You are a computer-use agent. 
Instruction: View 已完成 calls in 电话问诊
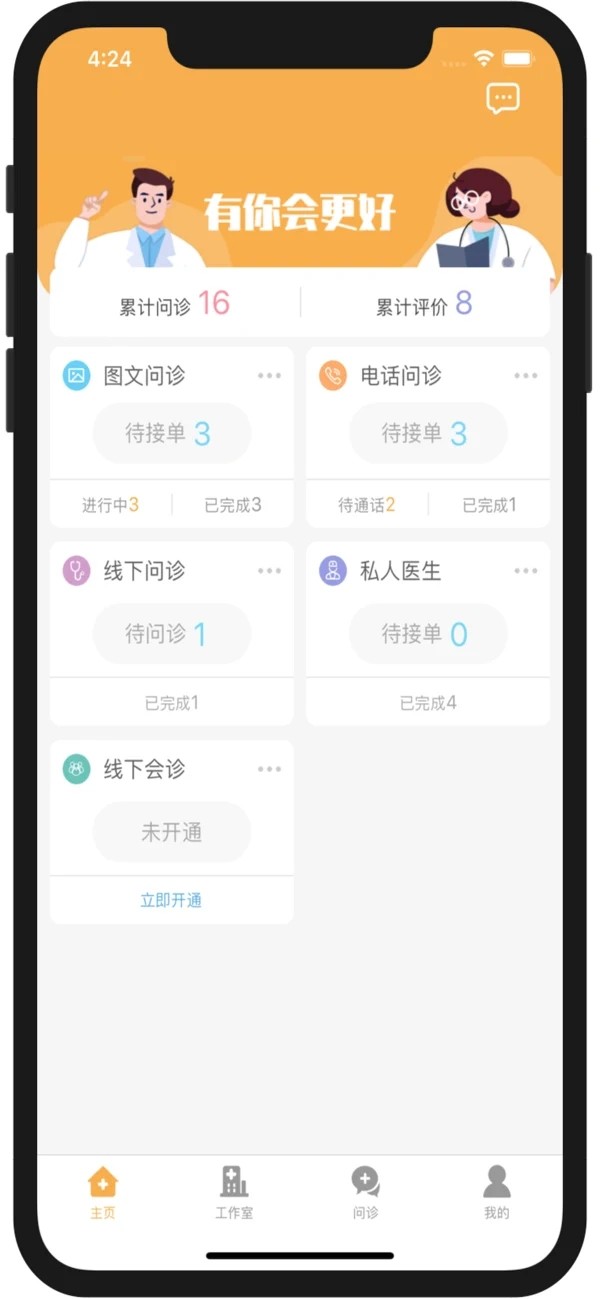tap(489, 505)
